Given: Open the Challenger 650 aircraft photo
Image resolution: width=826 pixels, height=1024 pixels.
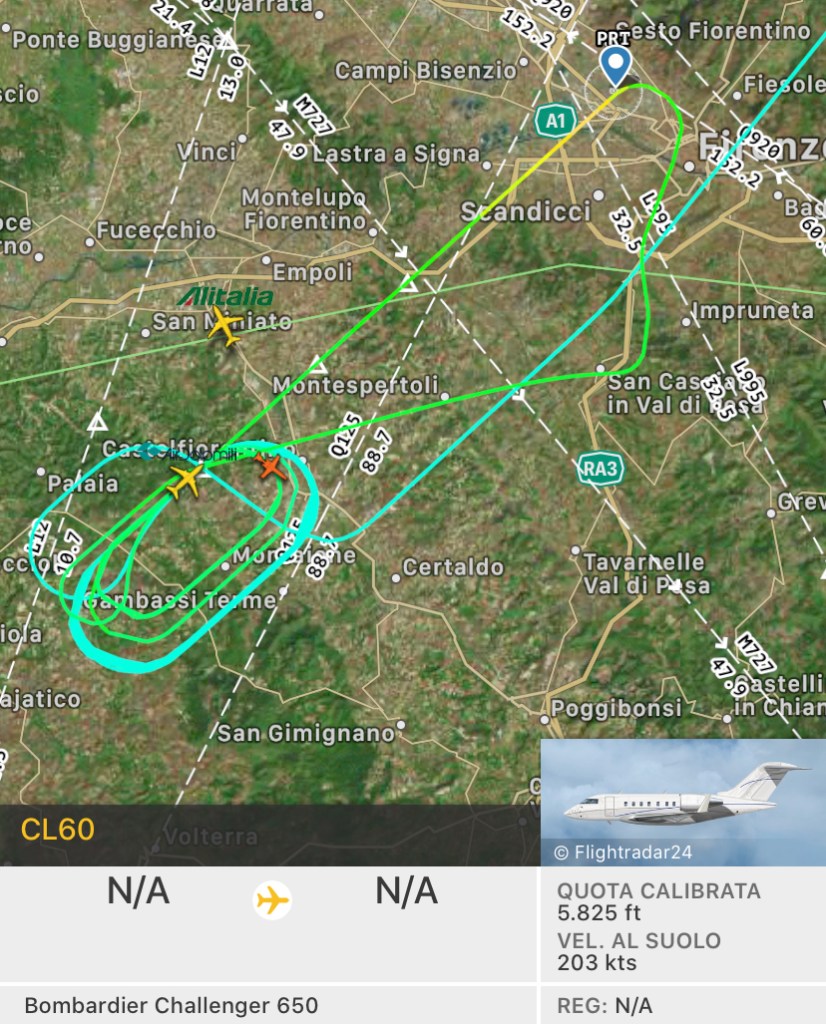Looking at the screenshot, I should point(683,802).
